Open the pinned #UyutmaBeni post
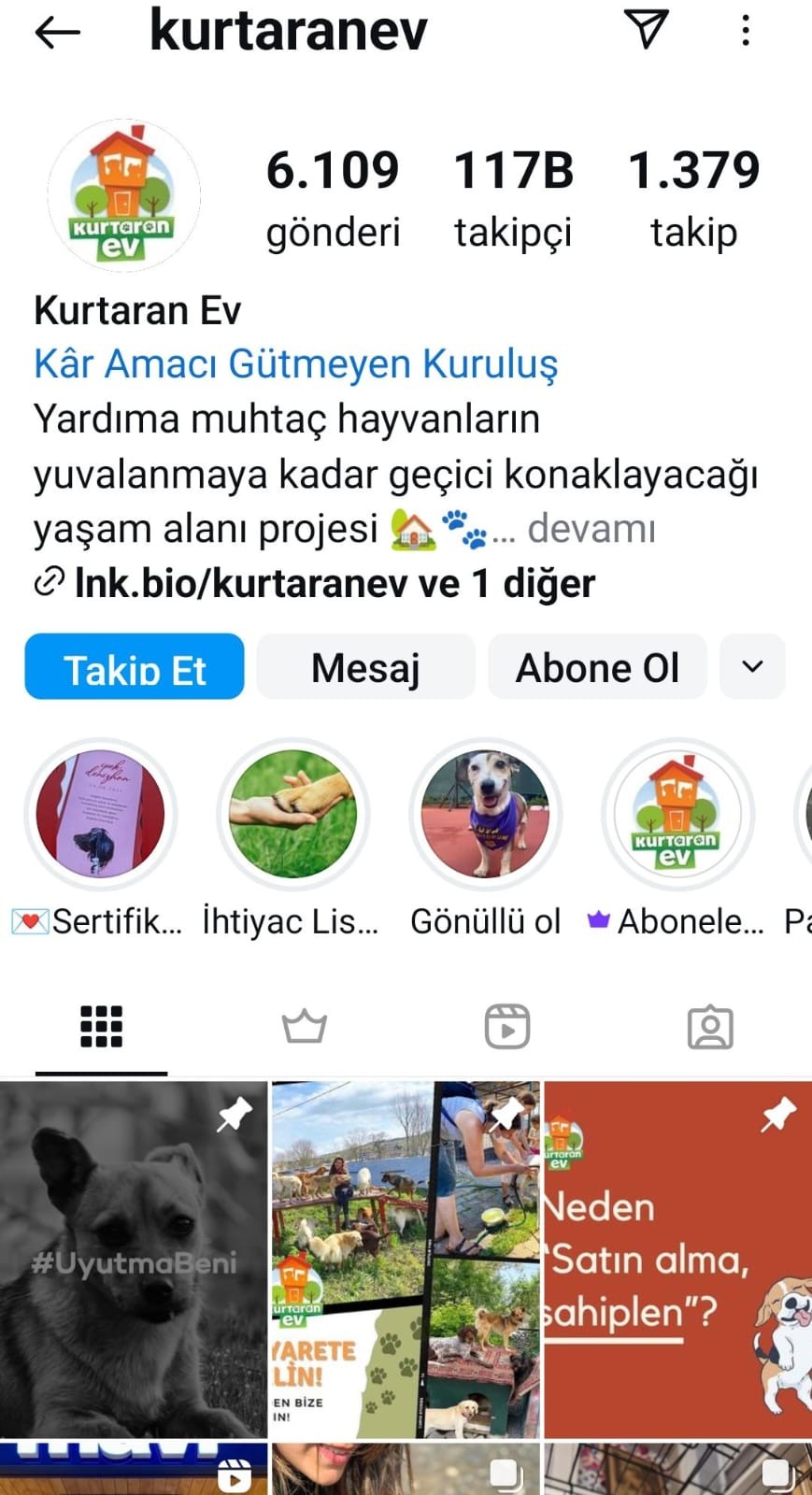 (x=134, y=1260)
